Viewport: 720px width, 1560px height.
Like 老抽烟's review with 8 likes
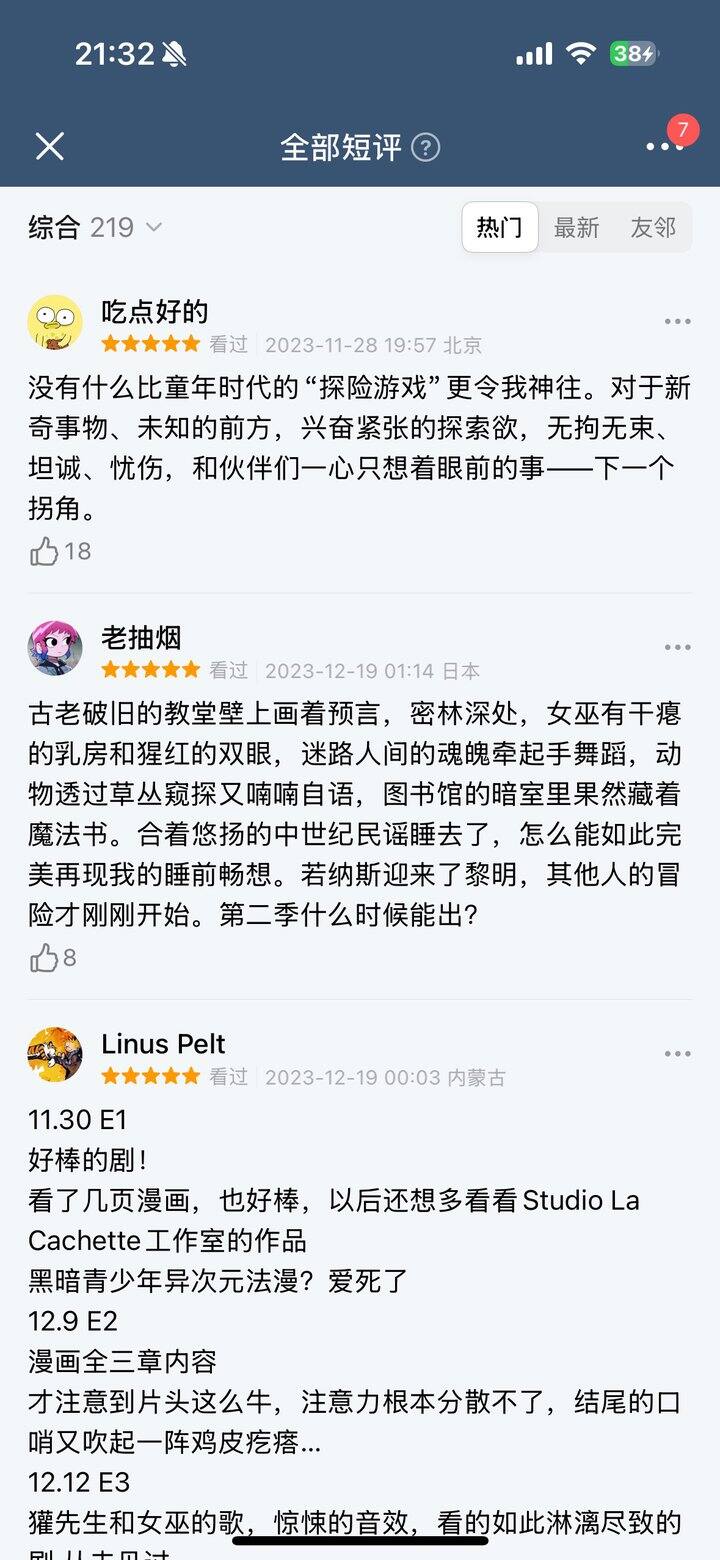pos(45,958)
